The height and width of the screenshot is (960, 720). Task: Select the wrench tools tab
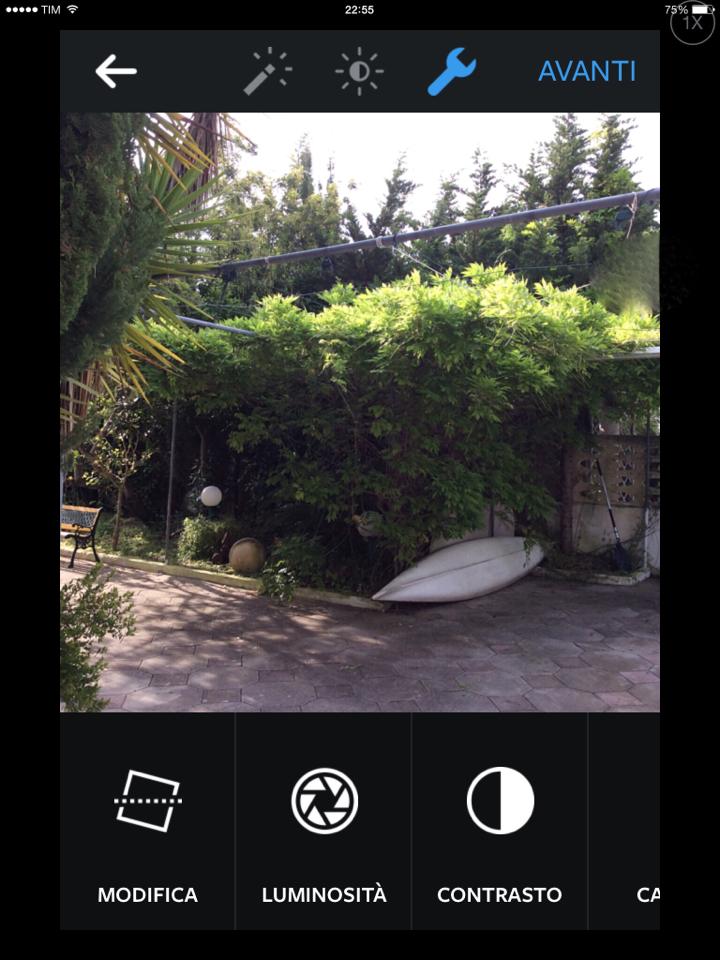[x=451, y=71]
